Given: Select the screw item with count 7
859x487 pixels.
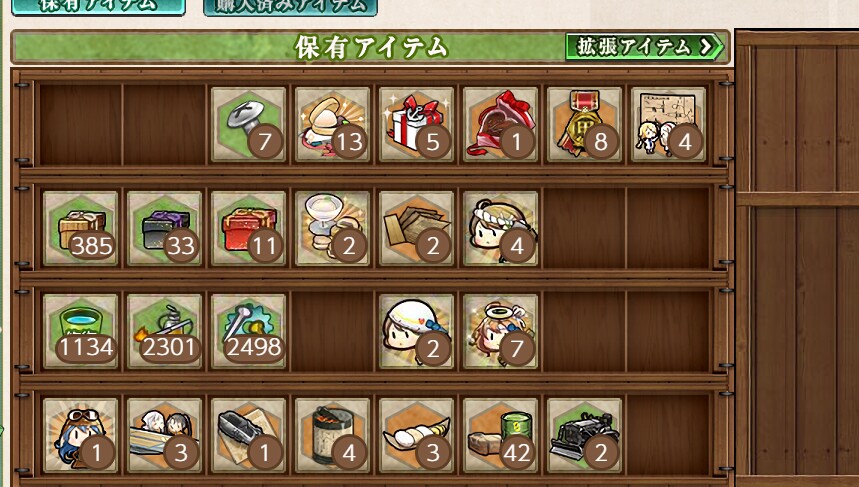Looking at the screenshot, I should (x=249, y=125).
